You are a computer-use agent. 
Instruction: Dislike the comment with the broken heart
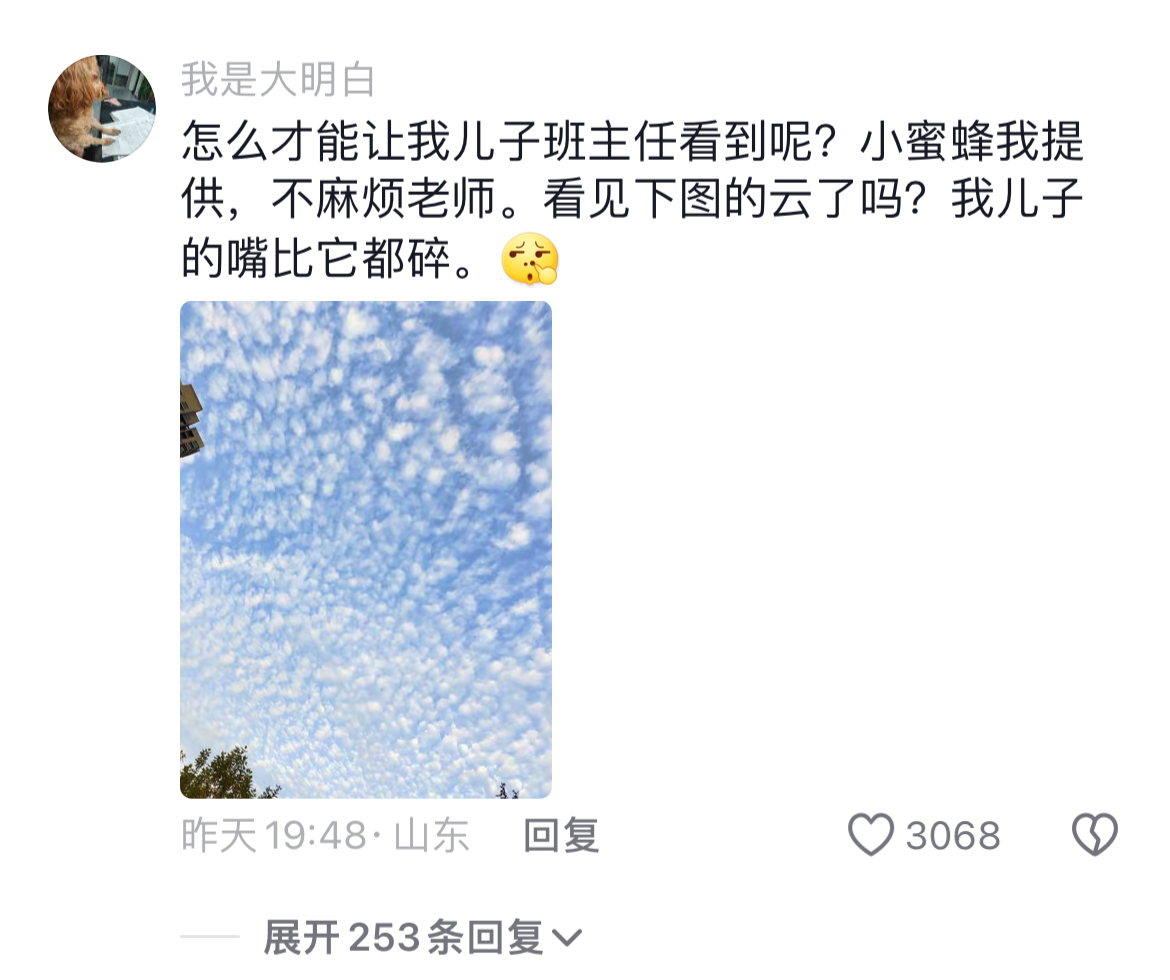(1094, 835)
